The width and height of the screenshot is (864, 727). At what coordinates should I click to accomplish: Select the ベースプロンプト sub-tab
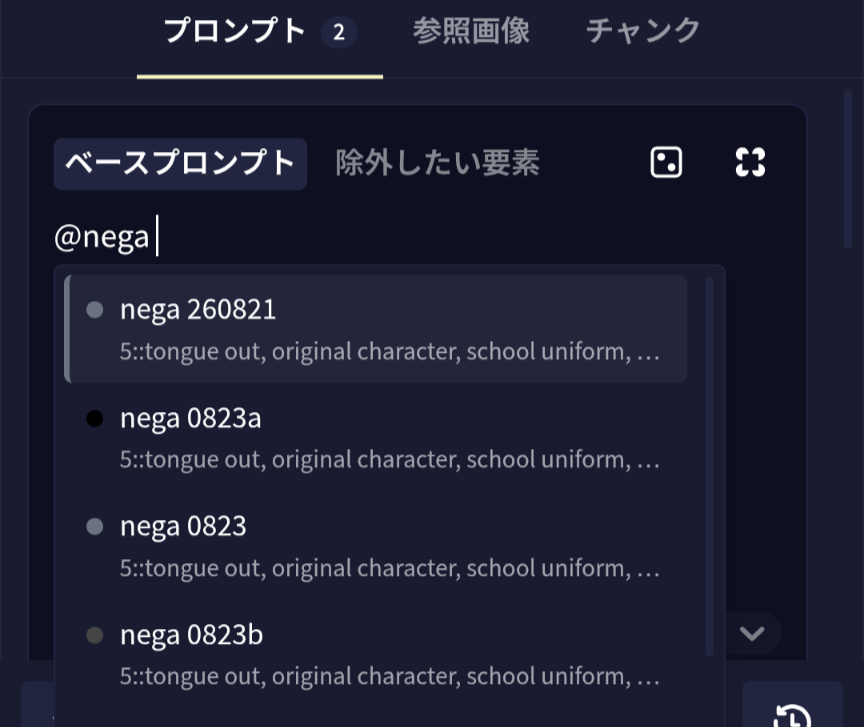point(180,164)
